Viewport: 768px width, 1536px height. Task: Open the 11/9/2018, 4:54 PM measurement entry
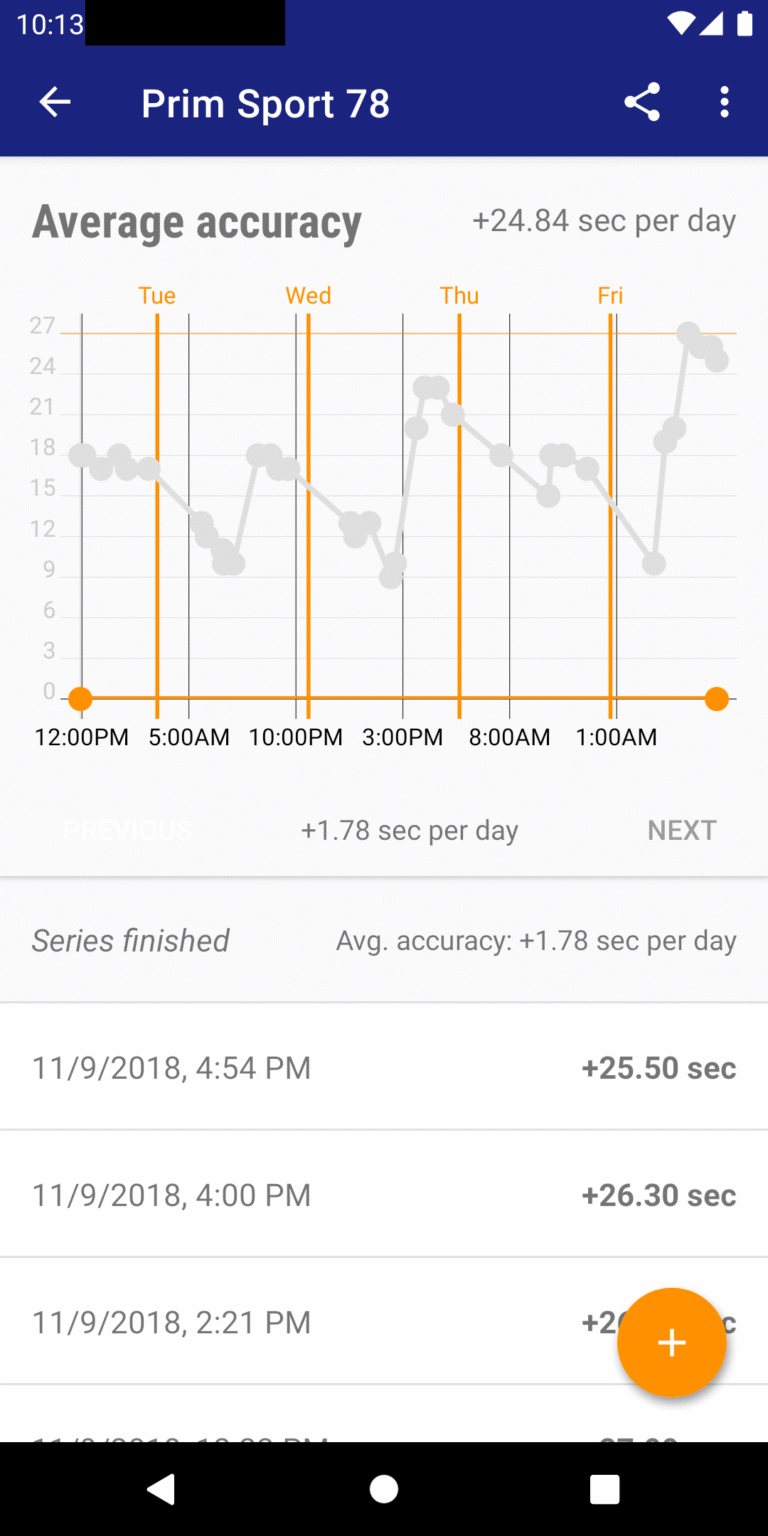(384, 1067)
